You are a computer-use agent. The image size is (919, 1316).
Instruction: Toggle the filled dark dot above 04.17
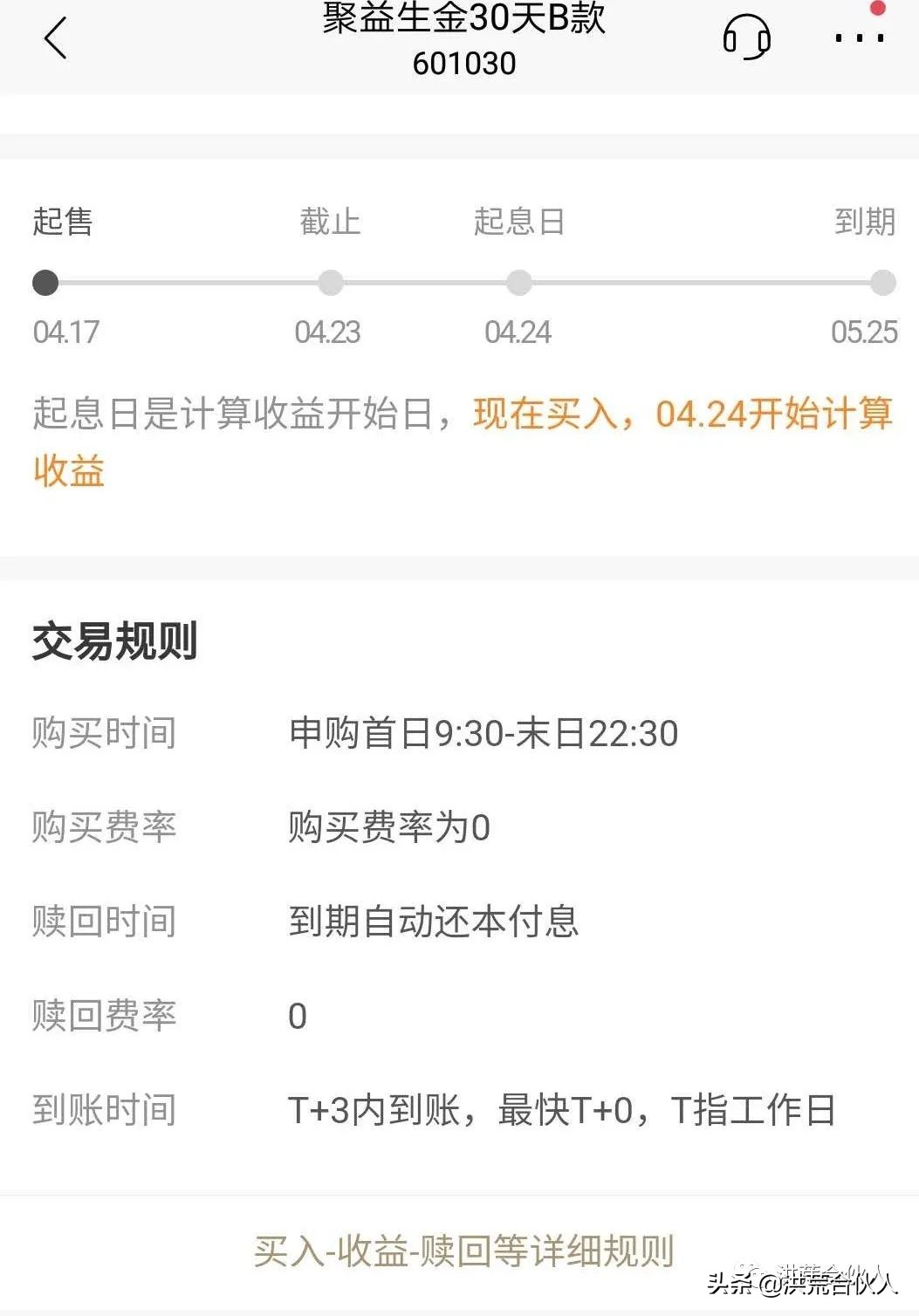45,284
